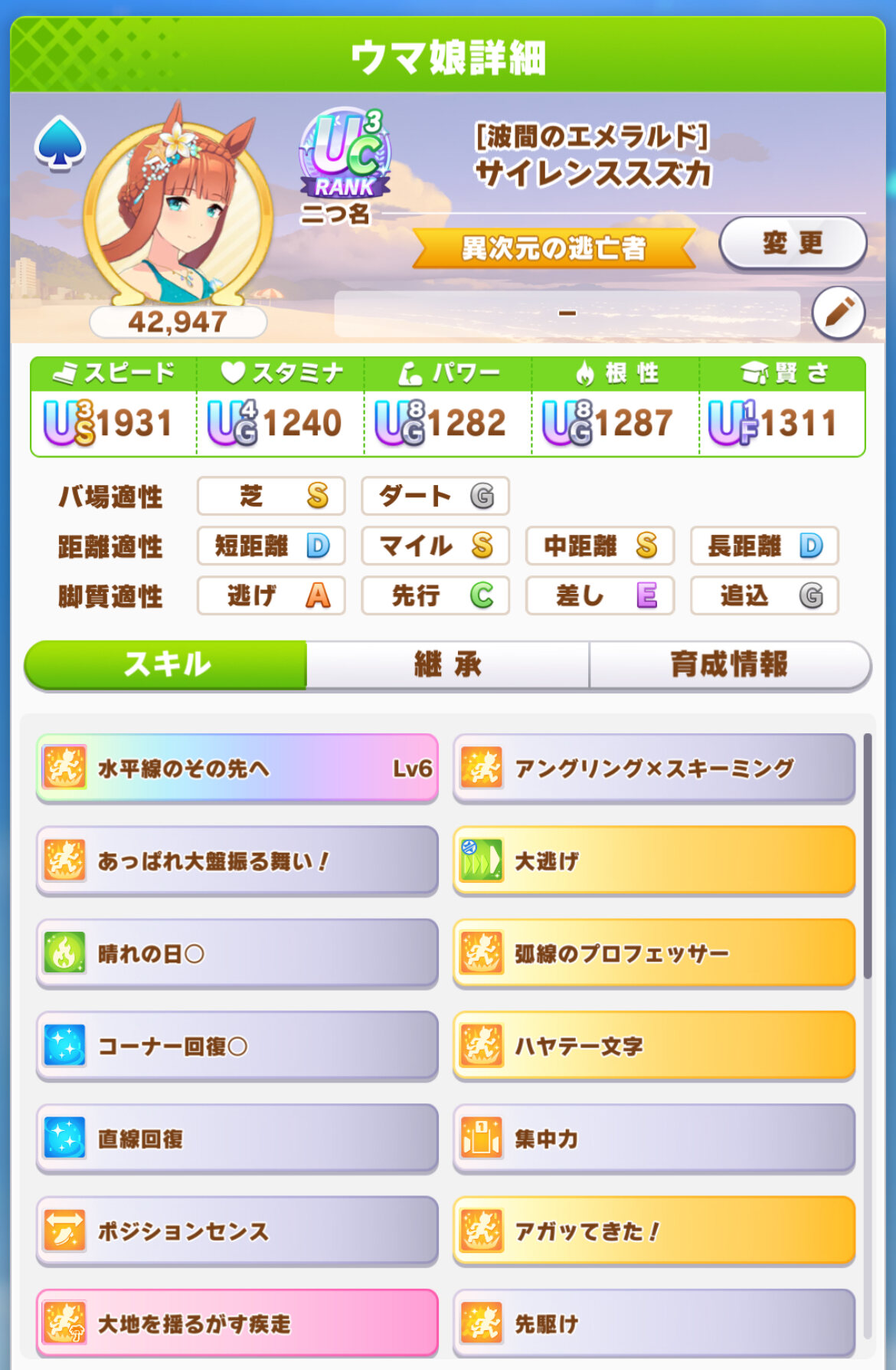Image resolution: width=896 pixels, height=1370 pixels.
Task: Tap the アガッてきた！ skill
Action: 654,1231
